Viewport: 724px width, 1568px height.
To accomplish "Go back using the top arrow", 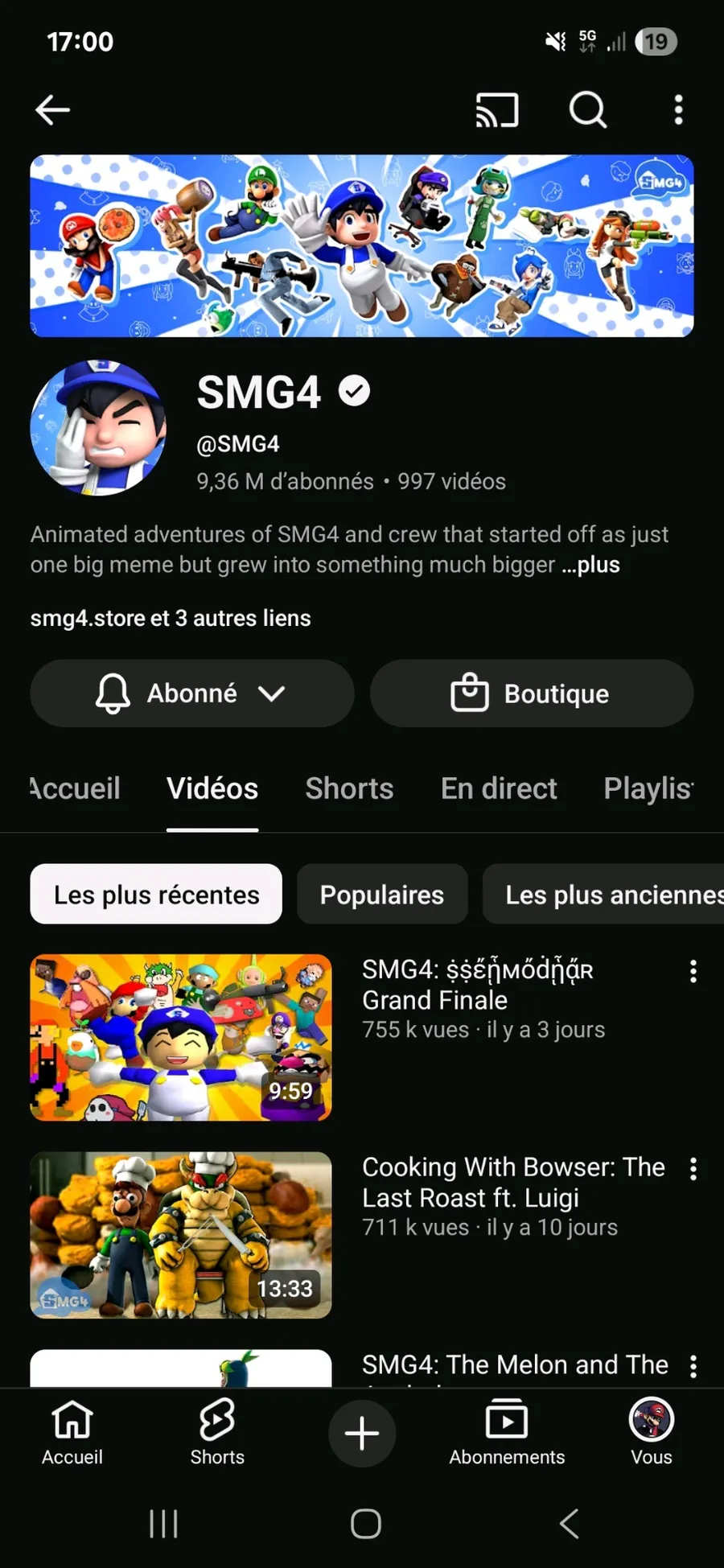I will click(53, 110).
